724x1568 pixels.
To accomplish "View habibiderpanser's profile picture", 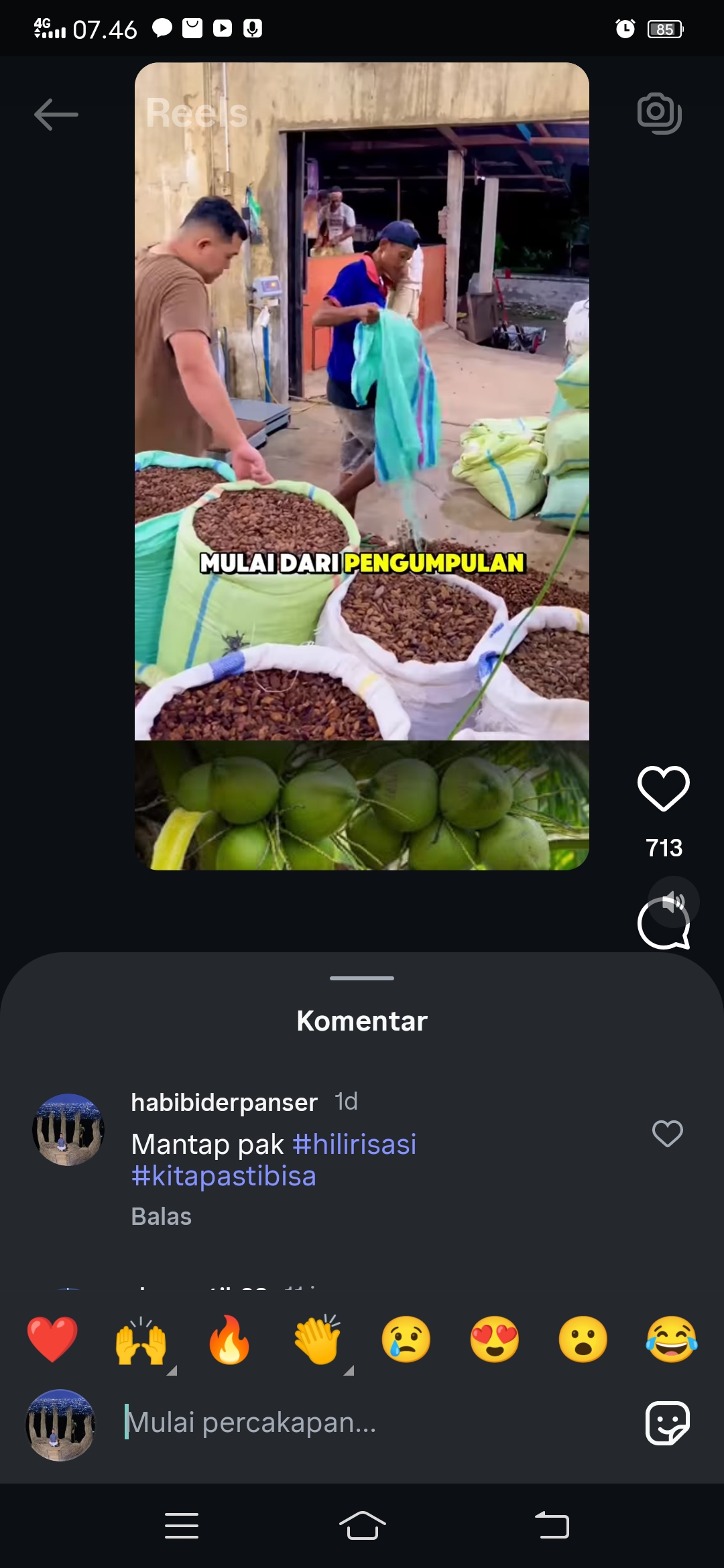I will coord(68,1130).
